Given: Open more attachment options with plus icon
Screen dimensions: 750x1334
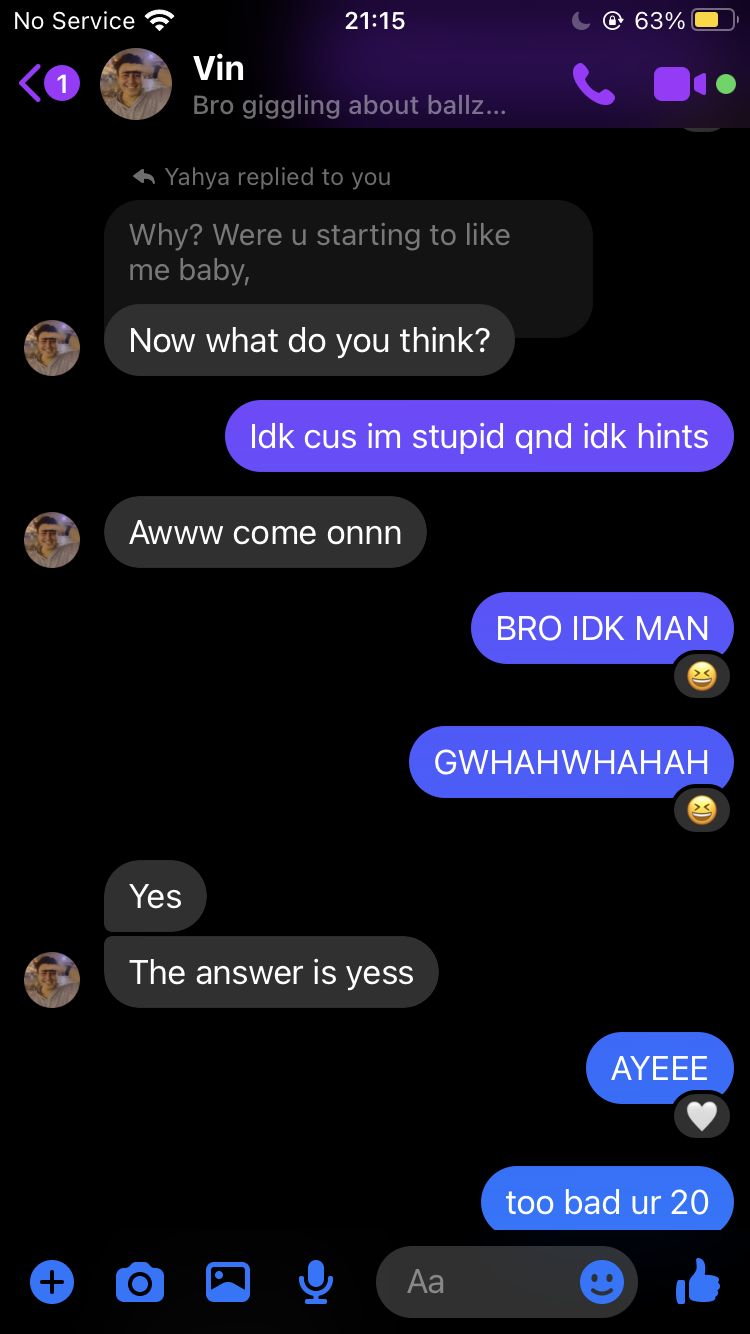Looking at the screenshot, I should click(52, 1281).
